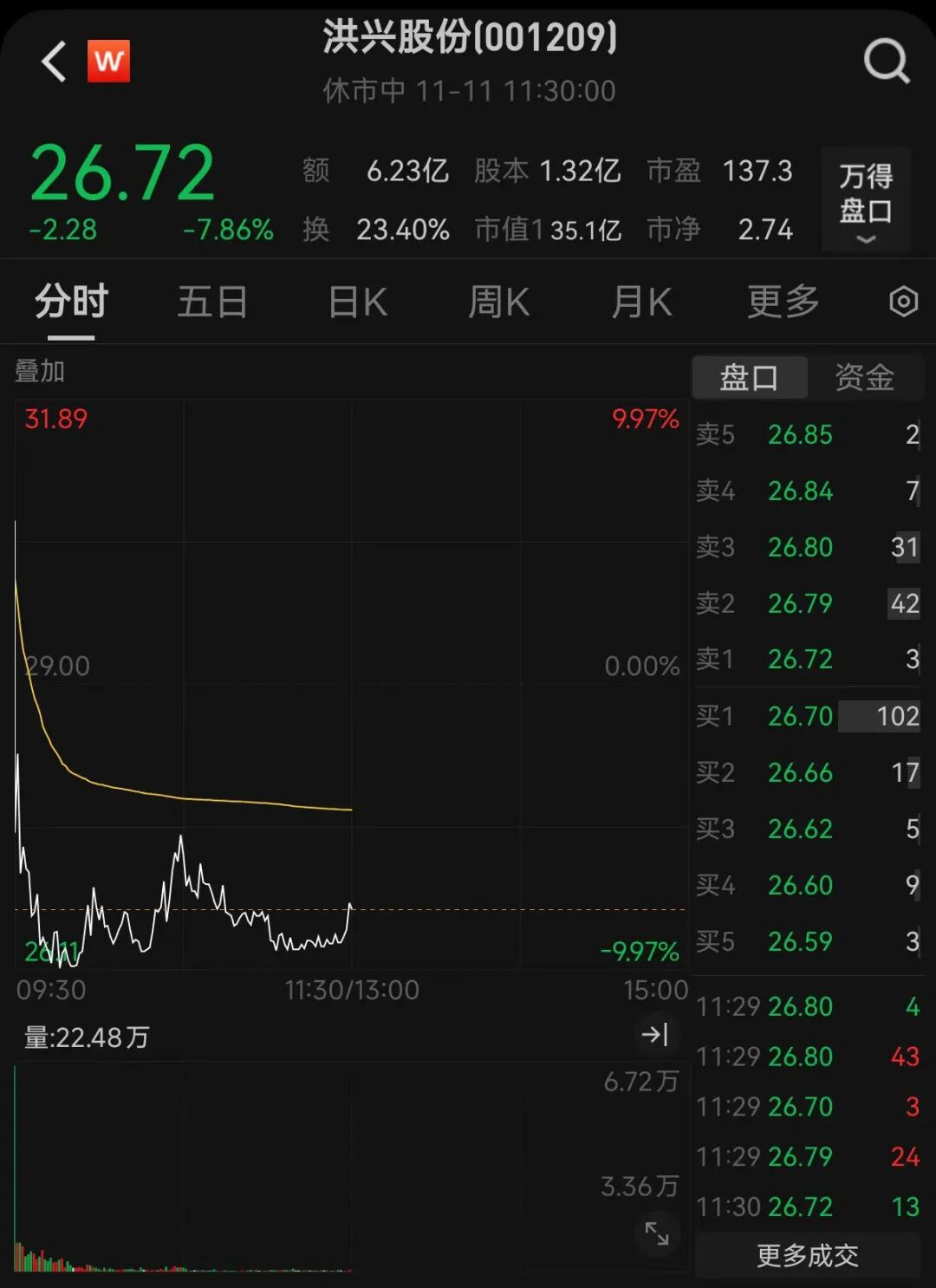Collapse the side panel with arrow icon
This screenshot has width=936, height=1288.
[654, 1034]
